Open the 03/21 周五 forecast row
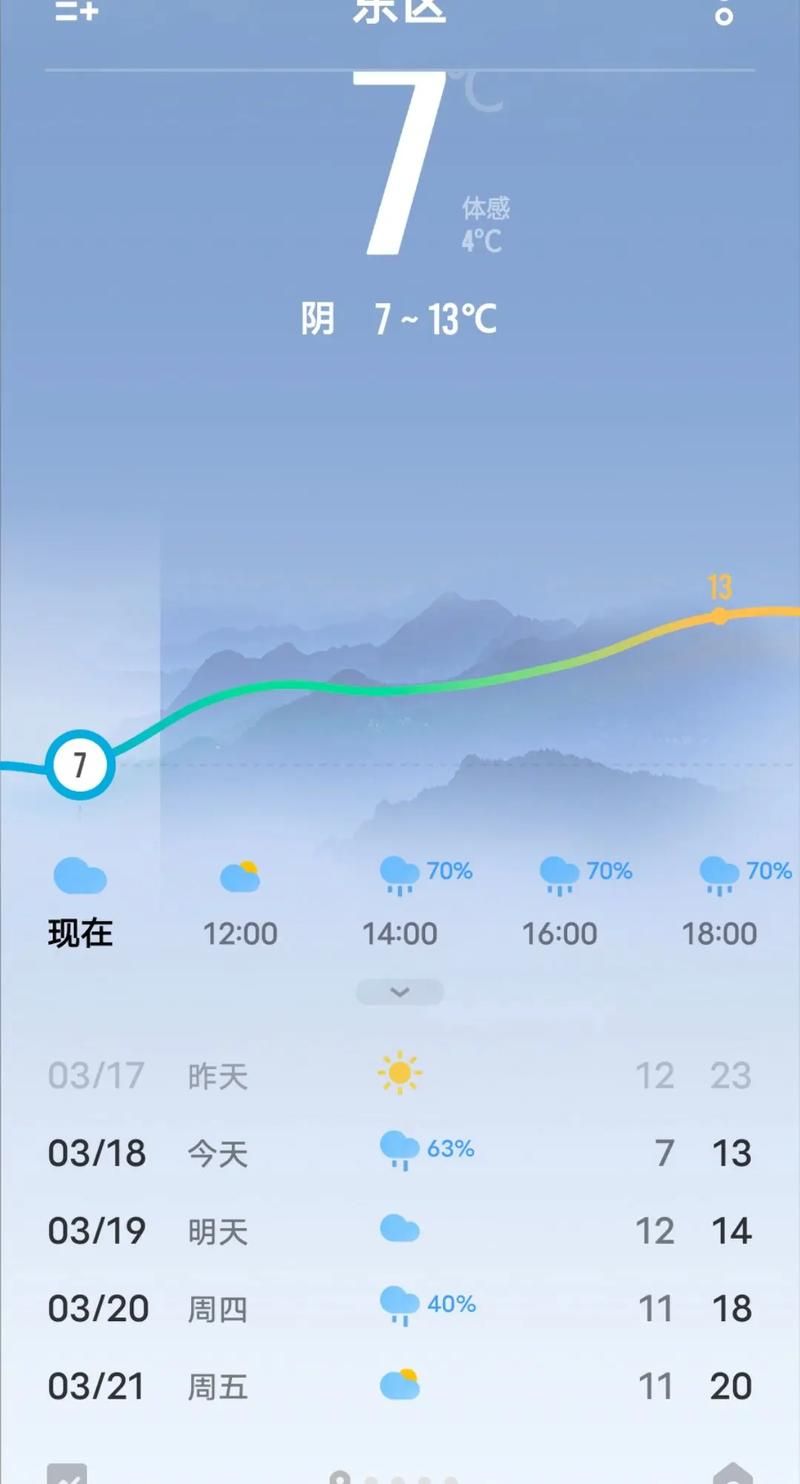Viewport: 800px width, 1484px height. [x=399, y=1386]
